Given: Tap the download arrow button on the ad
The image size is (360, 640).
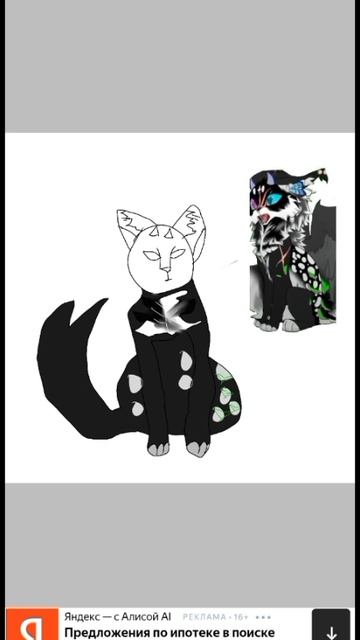Looking at the screenshot, I should pos(331,625).
